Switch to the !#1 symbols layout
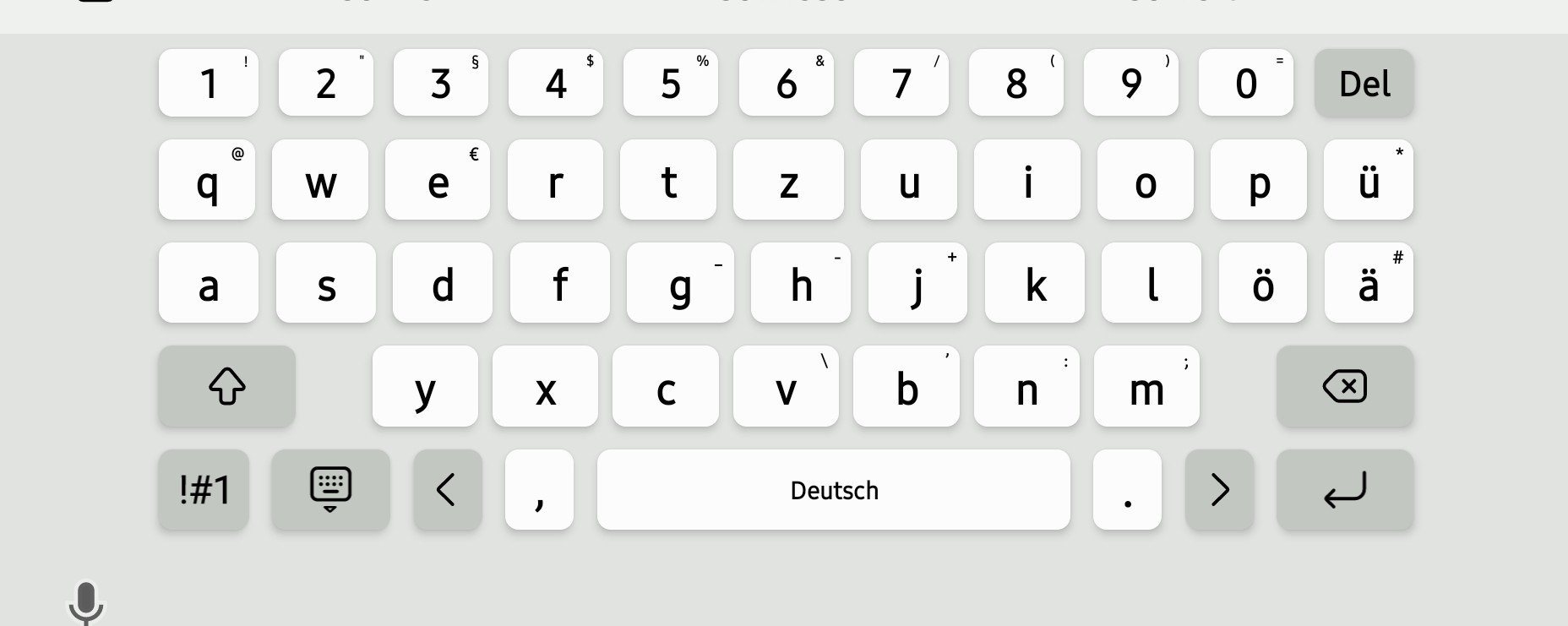 (x=204, y=490)
